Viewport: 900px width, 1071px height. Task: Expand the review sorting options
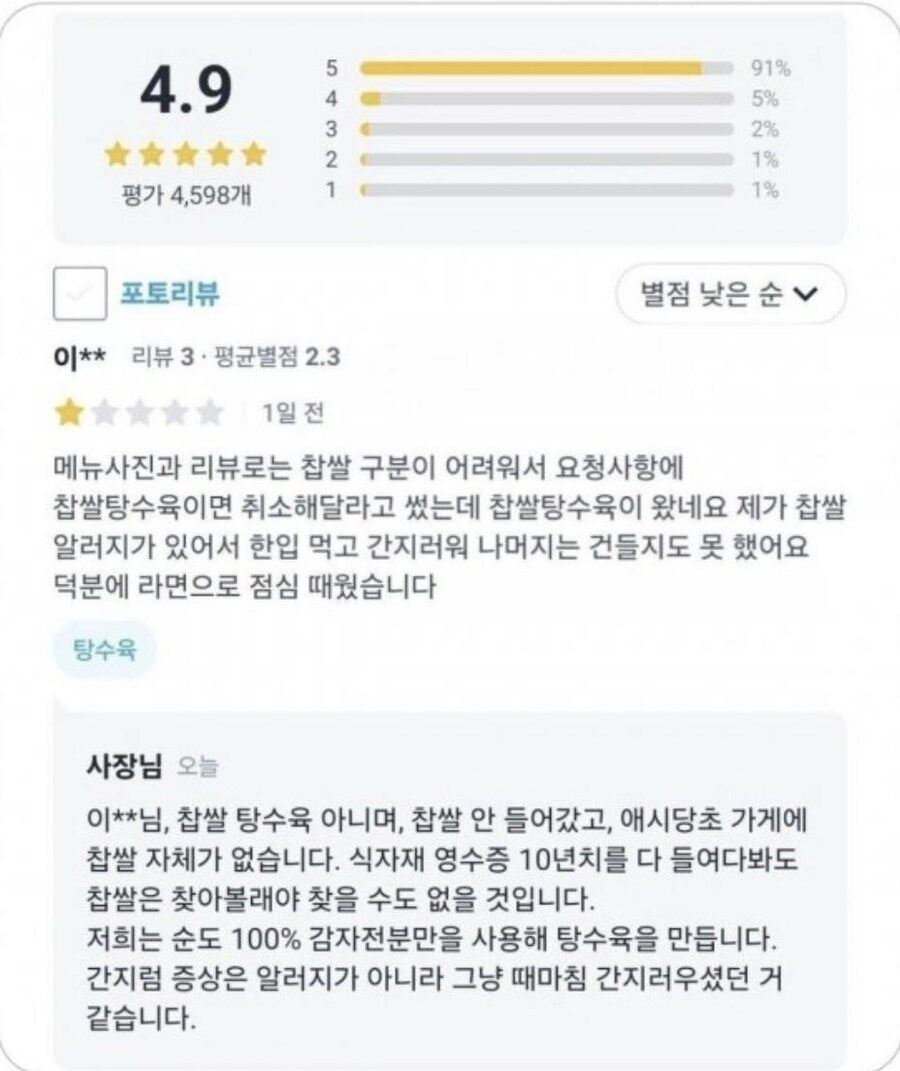click(x=732, y=291)
